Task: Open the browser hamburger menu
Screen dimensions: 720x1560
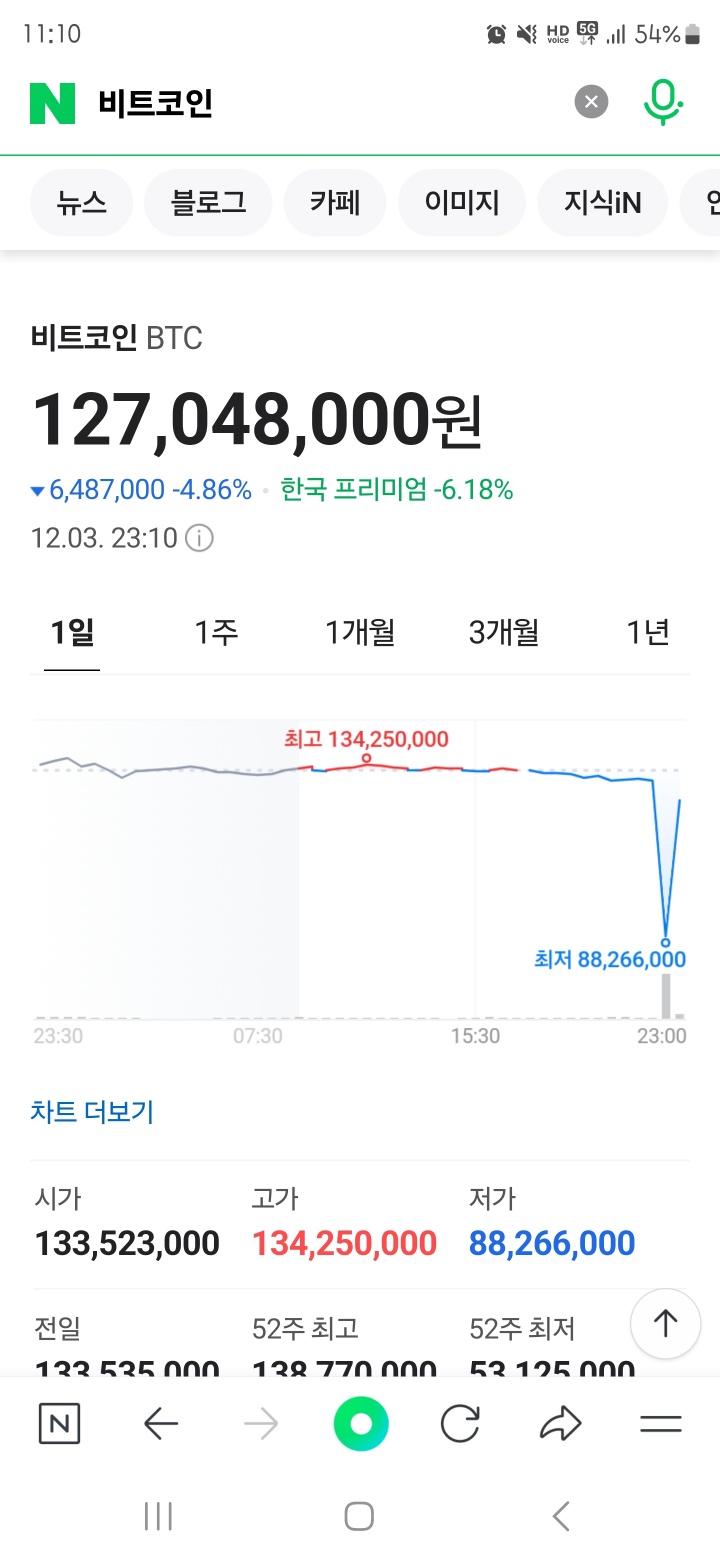Action: coord(660,1424)
